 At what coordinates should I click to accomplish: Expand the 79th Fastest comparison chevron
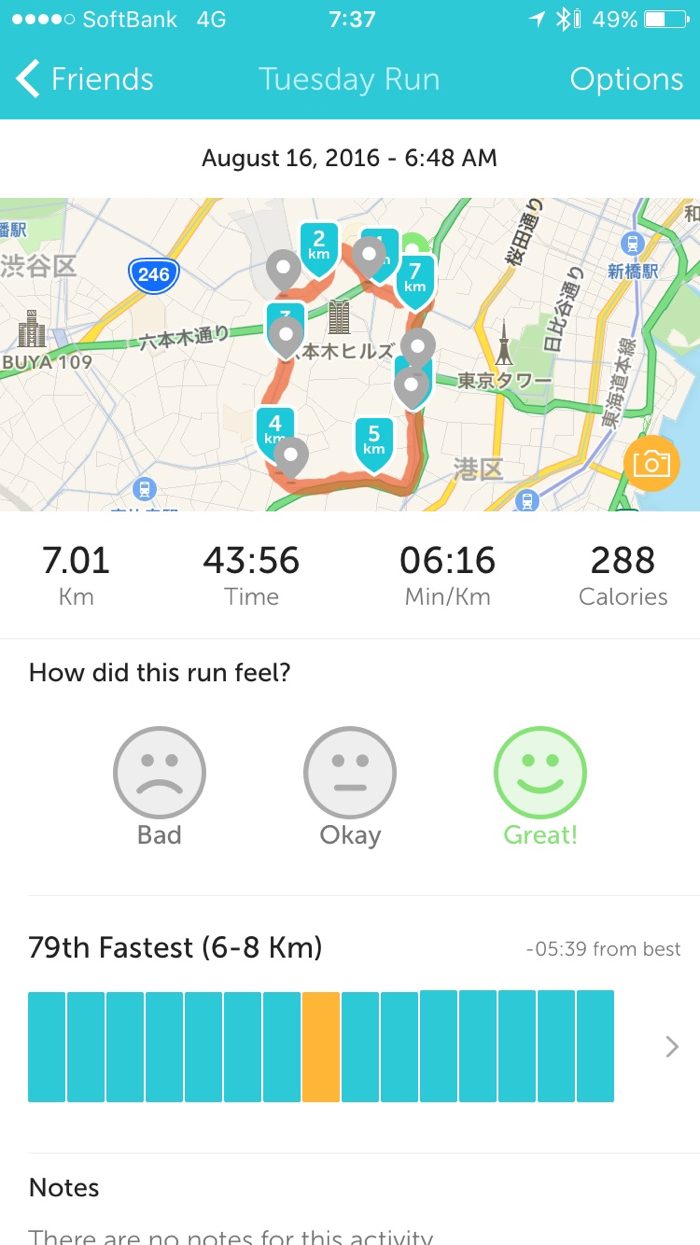[672, 1047]
